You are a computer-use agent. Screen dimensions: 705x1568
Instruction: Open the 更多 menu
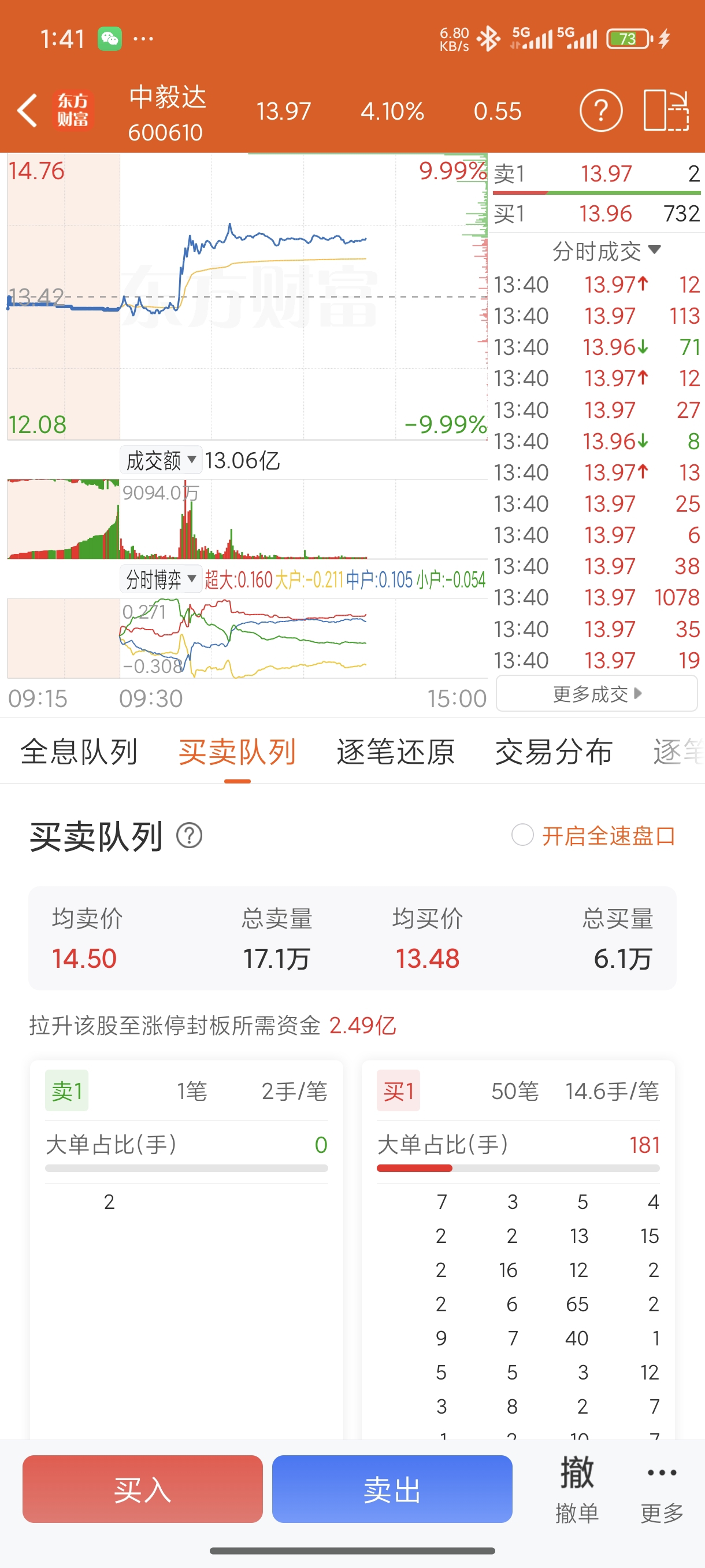coord(662,1489)
